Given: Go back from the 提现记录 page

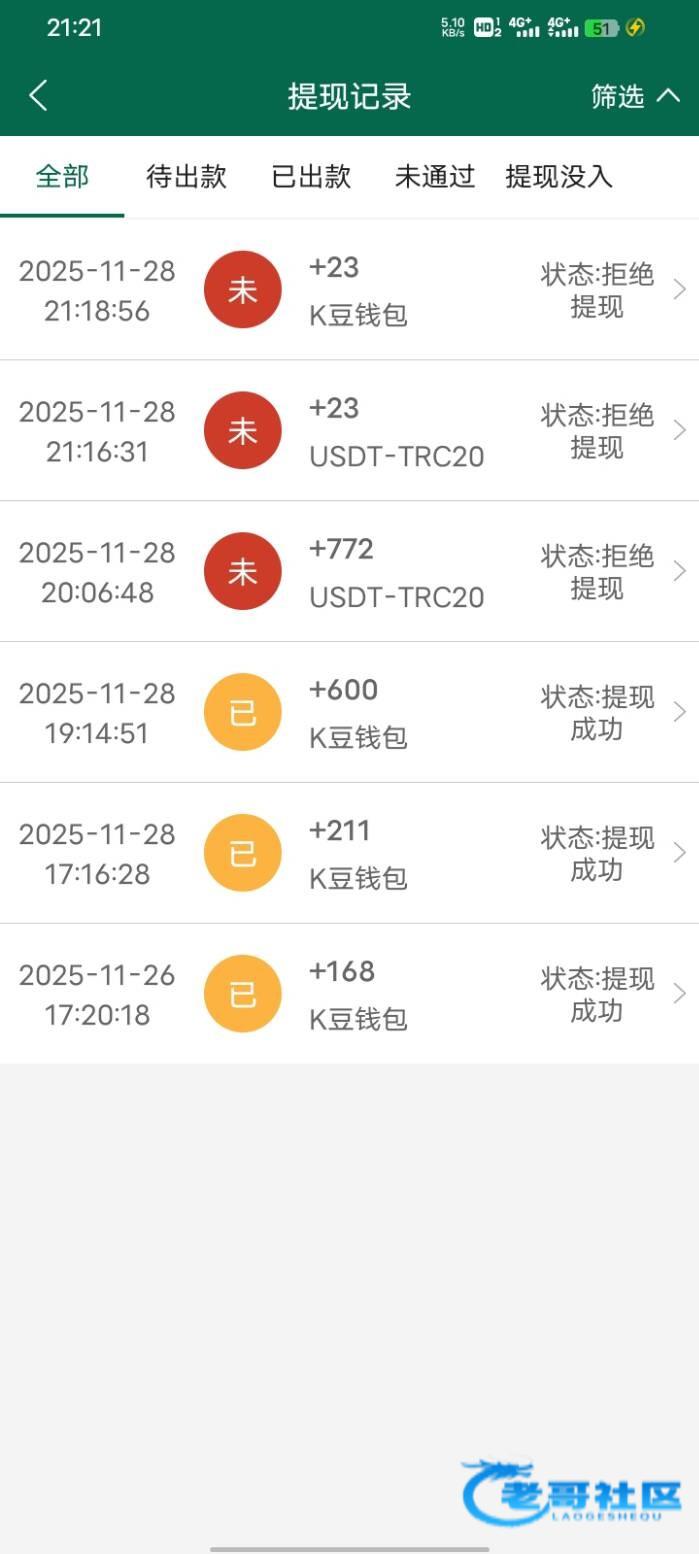Looking at the screenshot, I should [38, 96].
